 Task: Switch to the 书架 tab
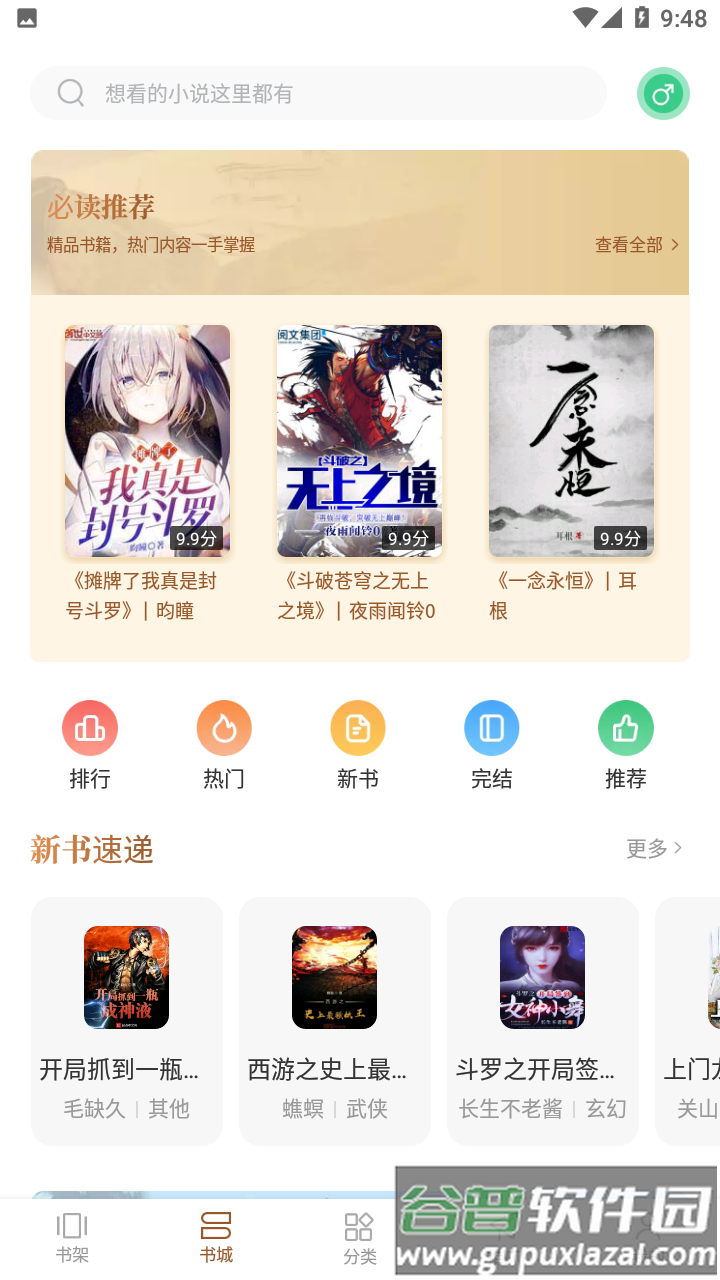click(72, 1238)
